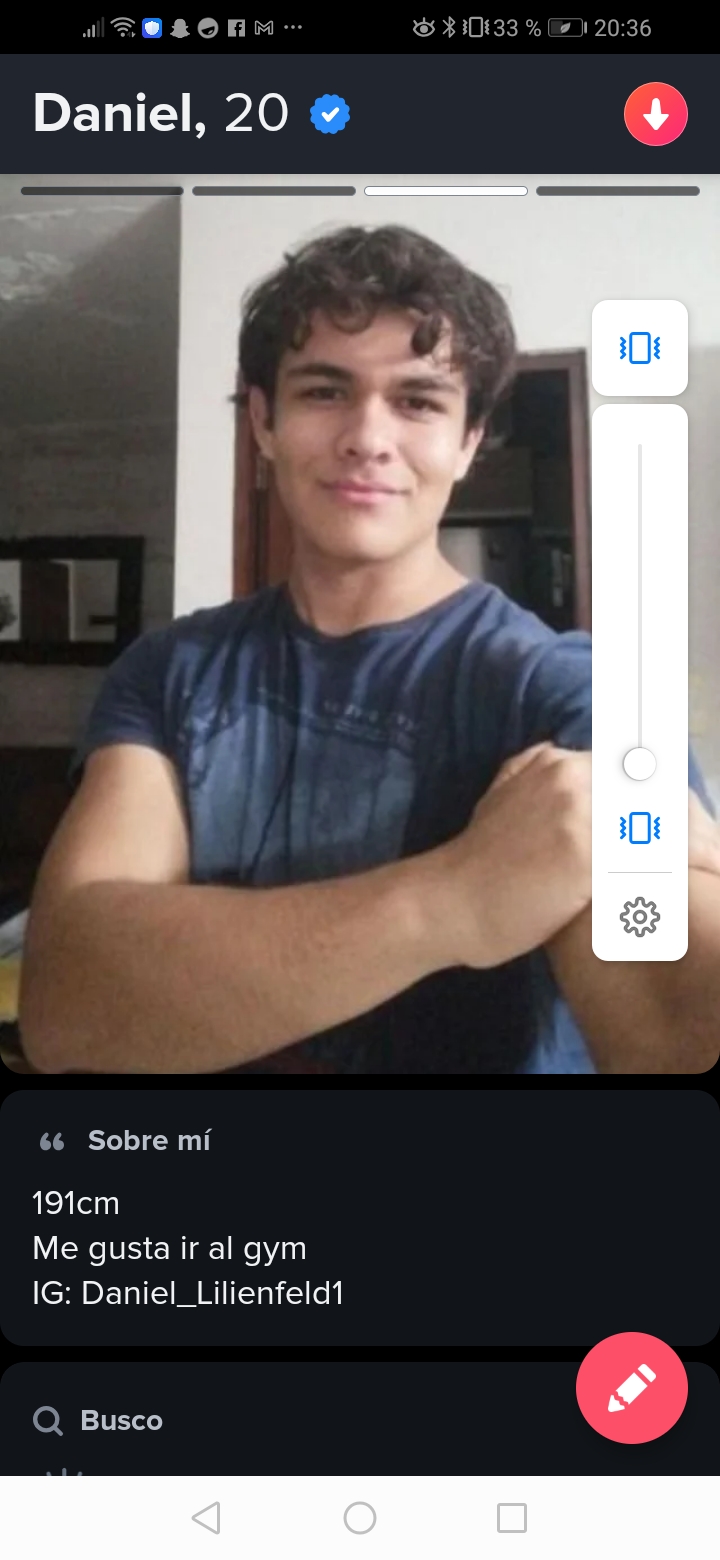Open the gear settings in the vibration panel
The width and height of the screenshot is (720, 1560).
(640, 917)
